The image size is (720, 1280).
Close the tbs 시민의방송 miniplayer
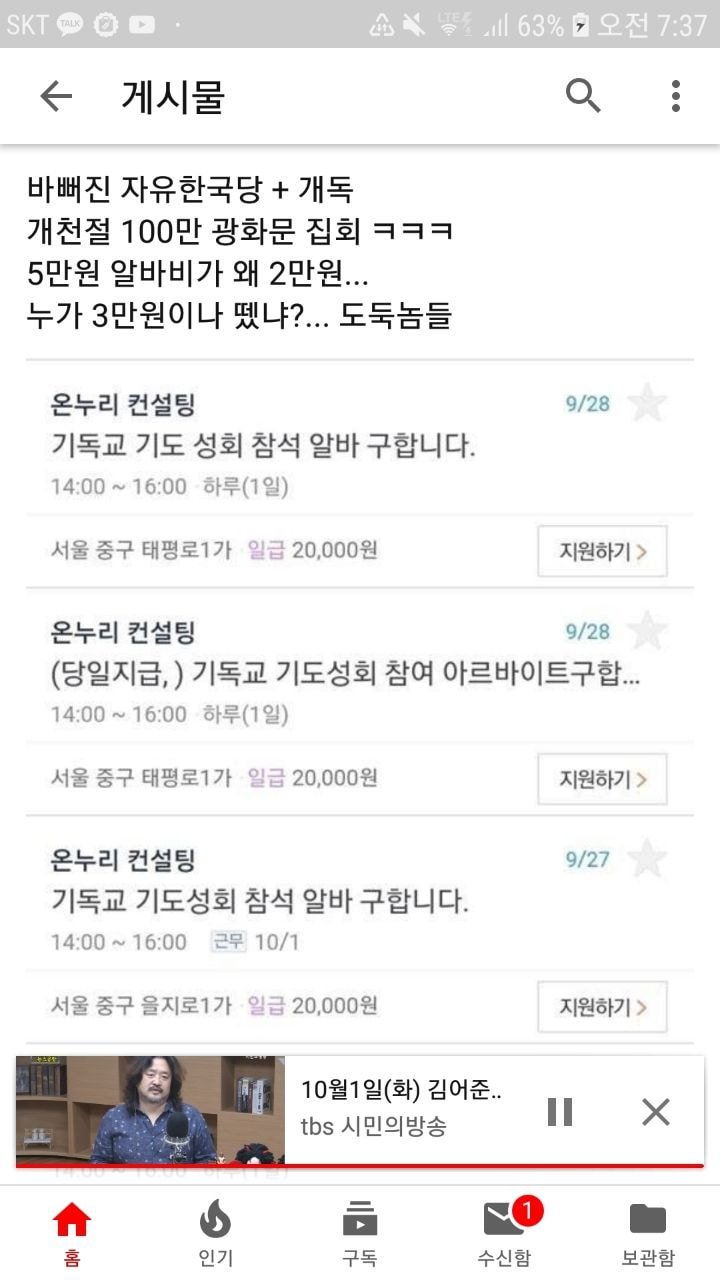pyautogui.click(x=655, y=1111)
